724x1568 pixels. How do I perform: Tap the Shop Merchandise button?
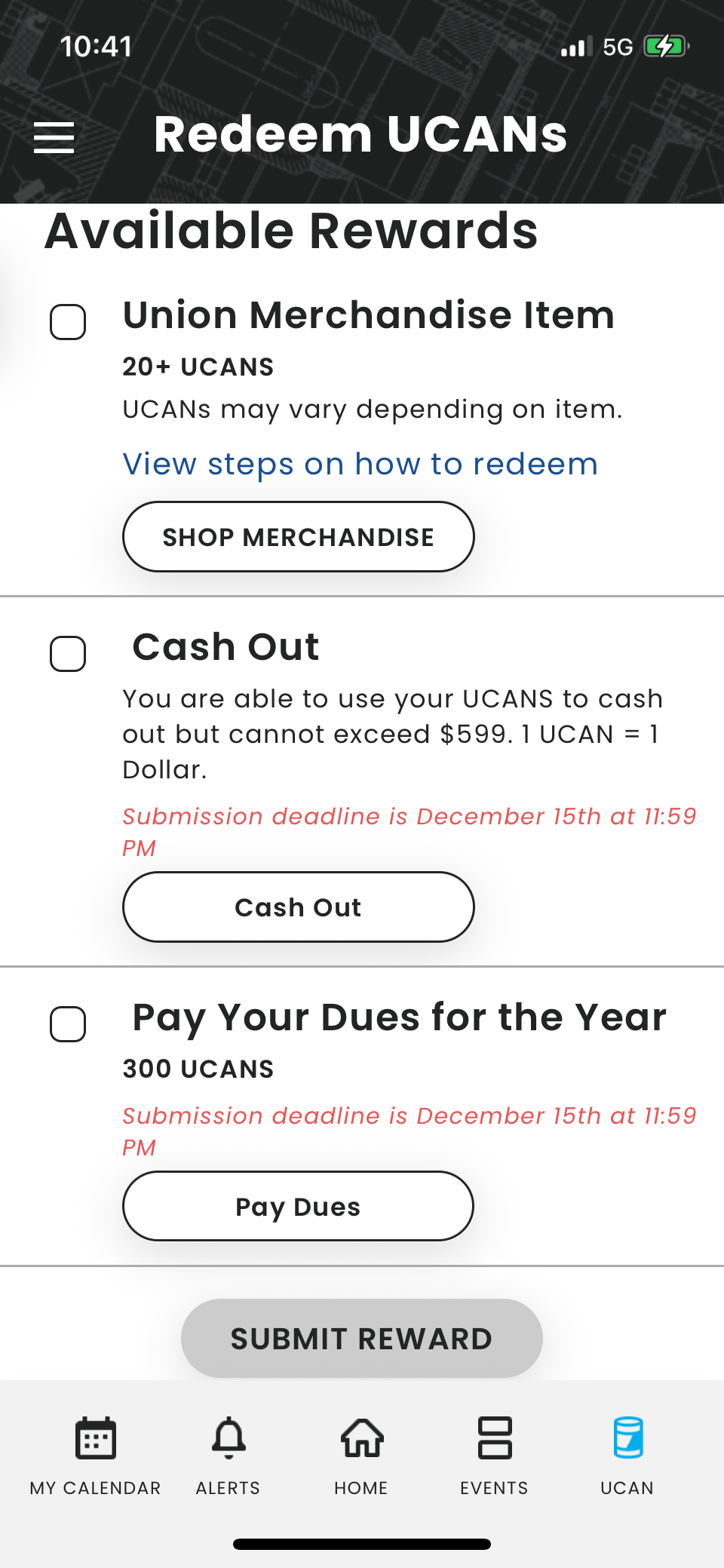point(298,537)
